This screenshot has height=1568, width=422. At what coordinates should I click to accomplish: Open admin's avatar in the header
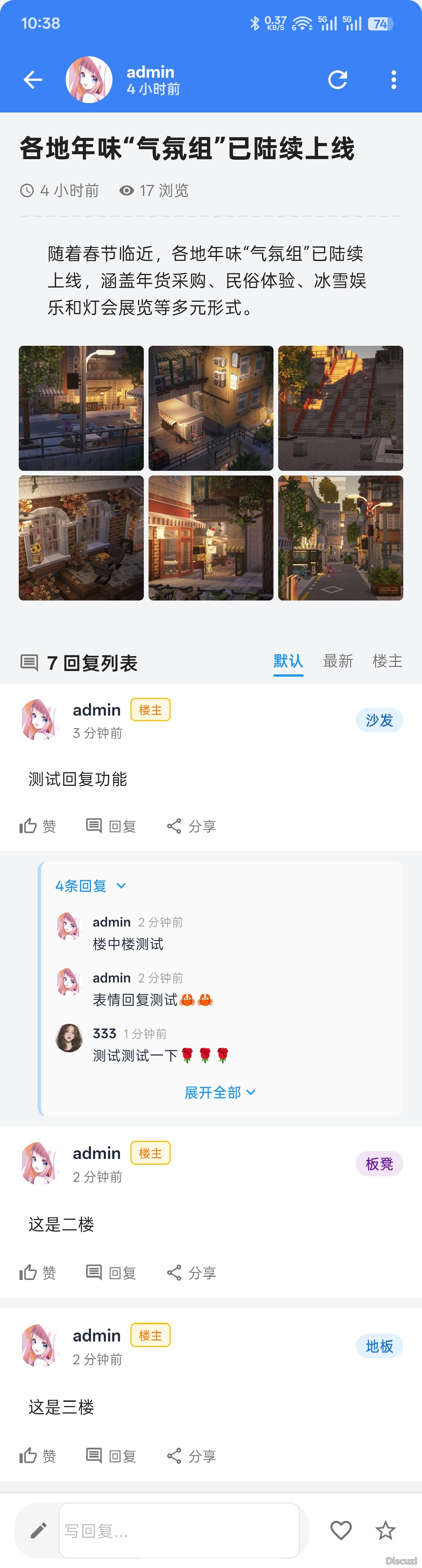point(89,80)
